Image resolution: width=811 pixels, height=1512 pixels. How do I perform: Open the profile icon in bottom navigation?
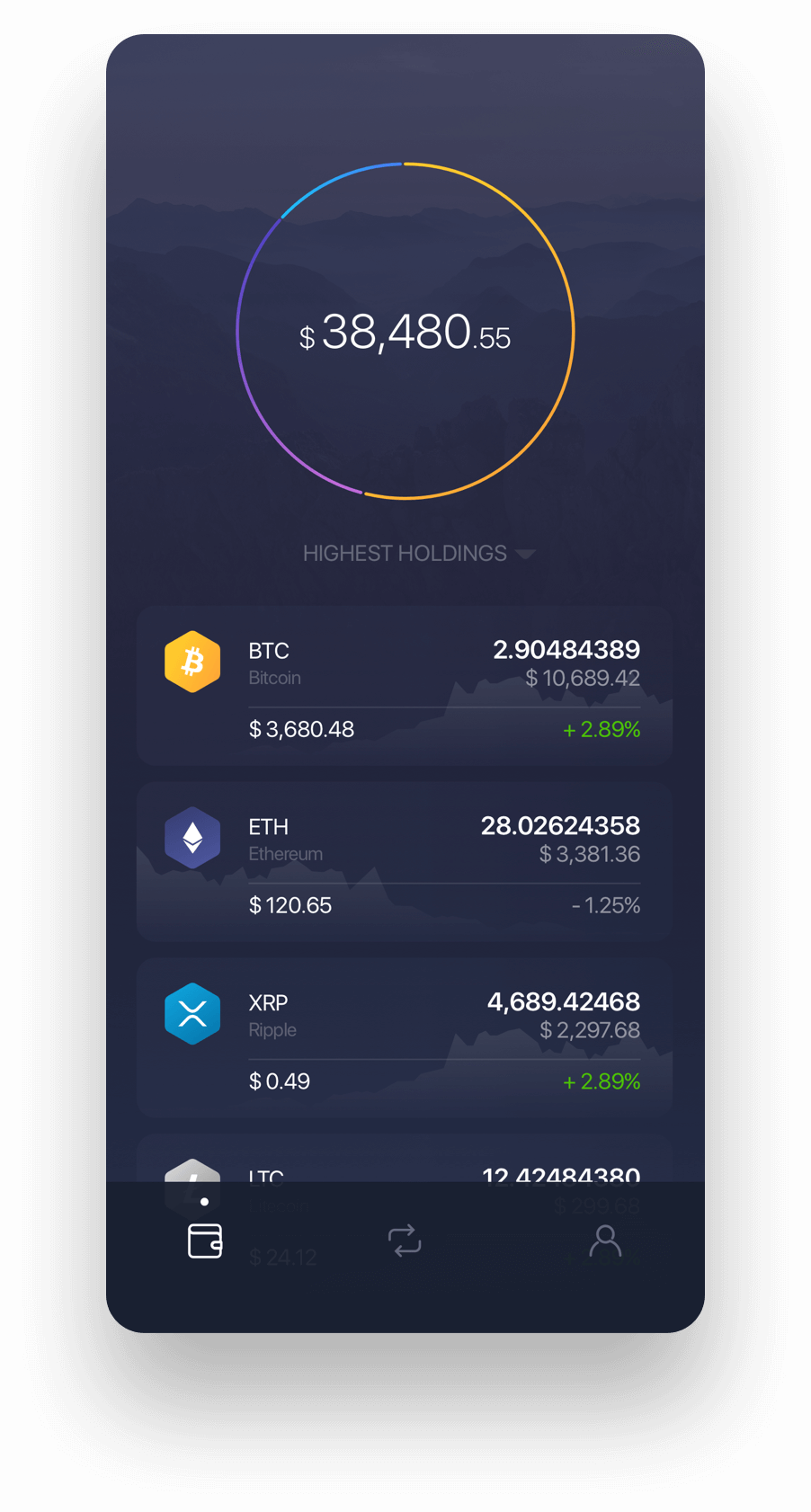(x=606, y=1241)
